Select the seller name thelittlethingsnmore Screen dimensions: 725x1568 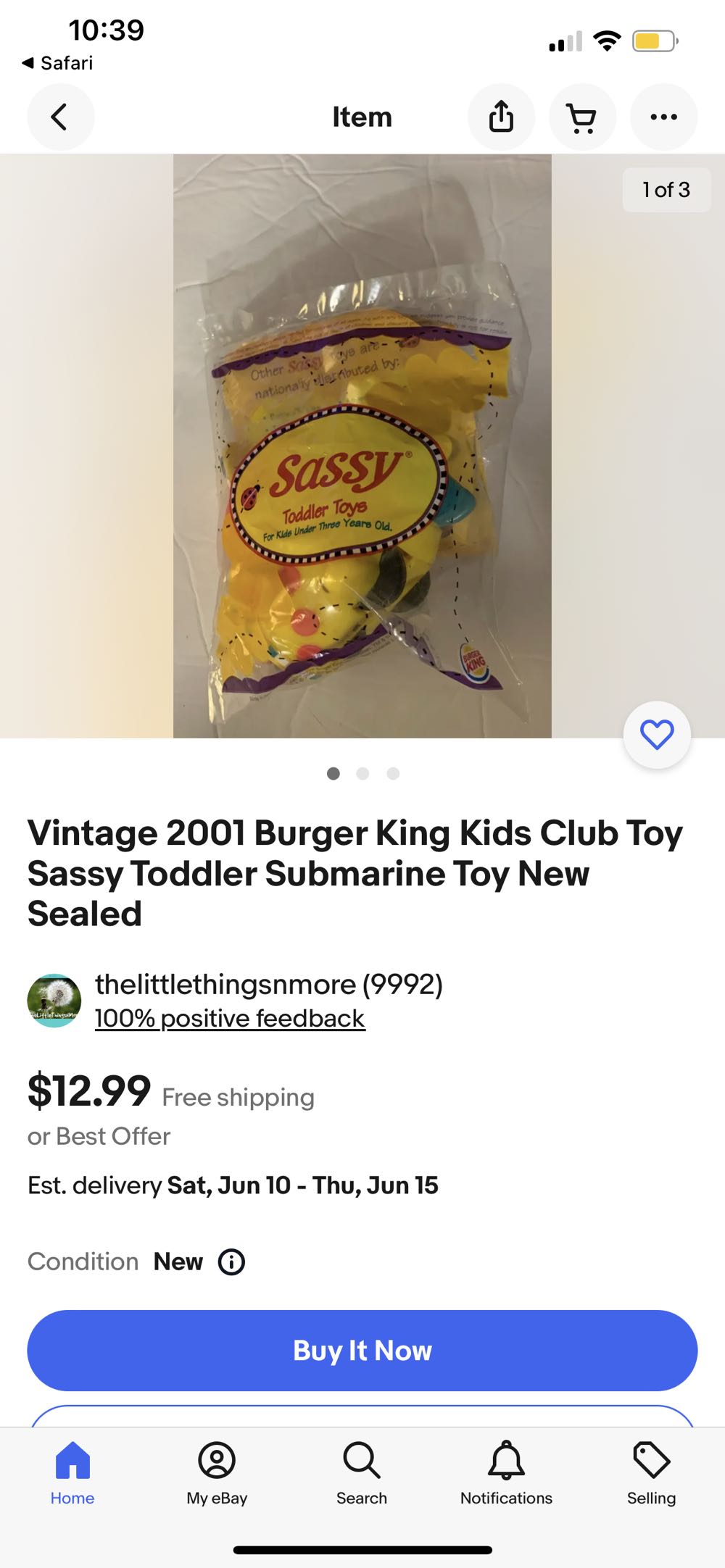pyautogui.click(x=268, y=984)
